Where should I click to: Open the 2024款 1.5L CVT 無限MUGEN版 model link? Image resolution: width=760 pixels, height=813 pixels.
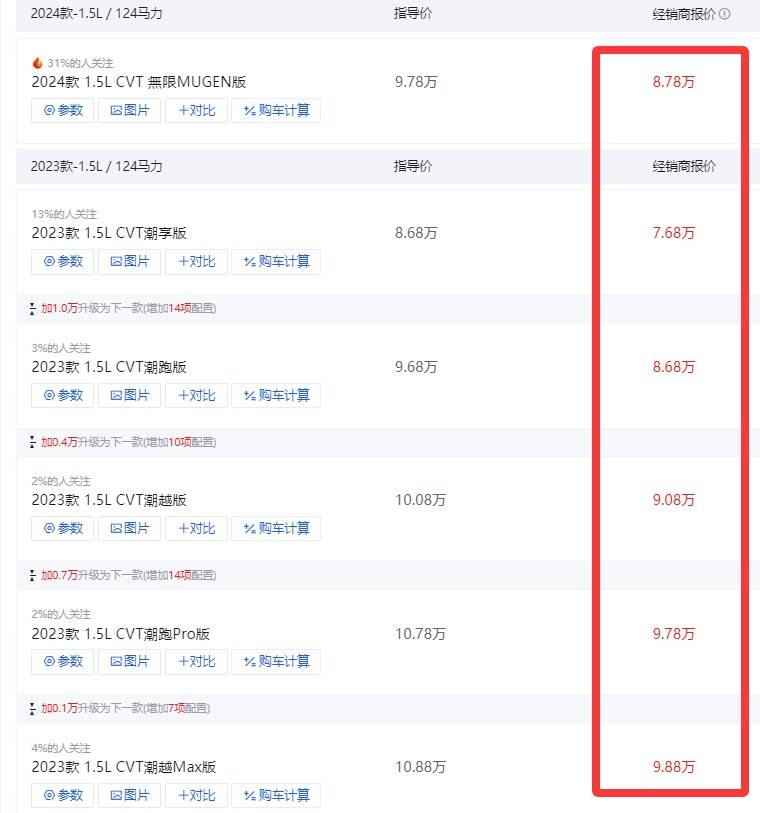click(x=138, y=82)
